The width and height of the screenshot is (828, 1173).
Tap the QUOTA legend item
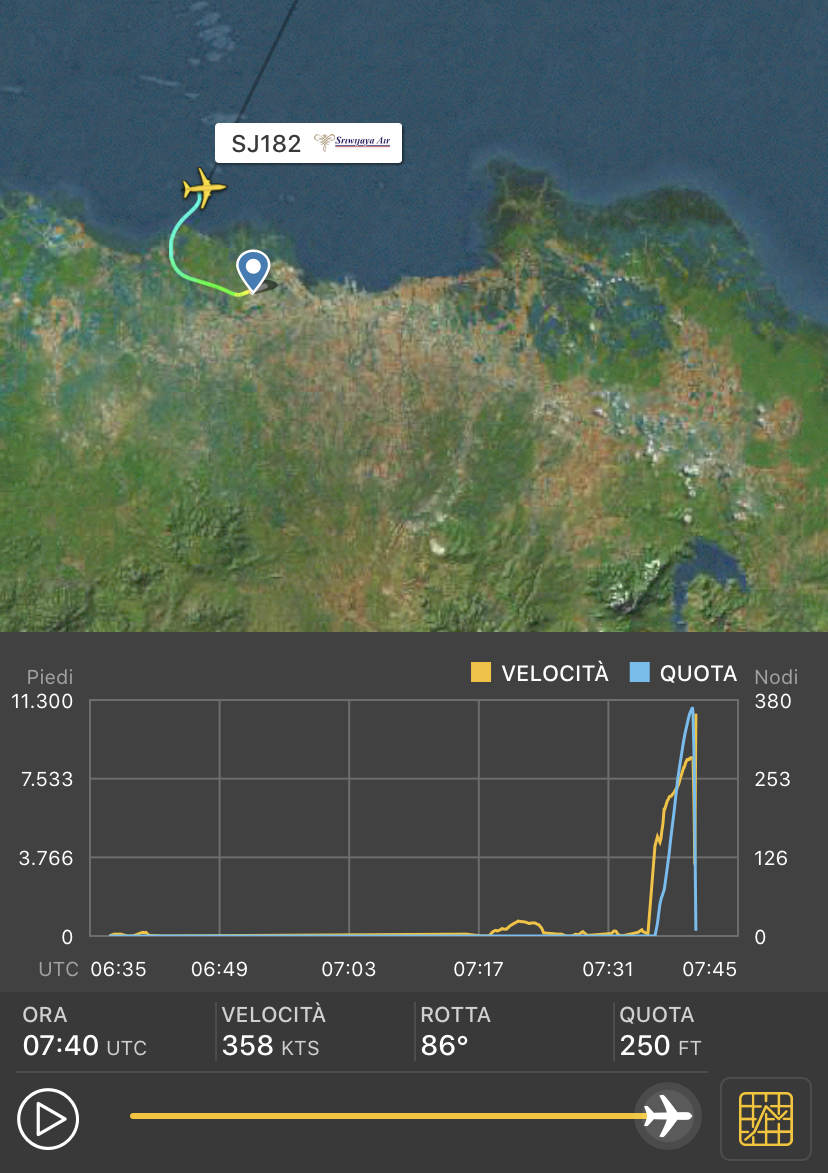pos(684,673)
